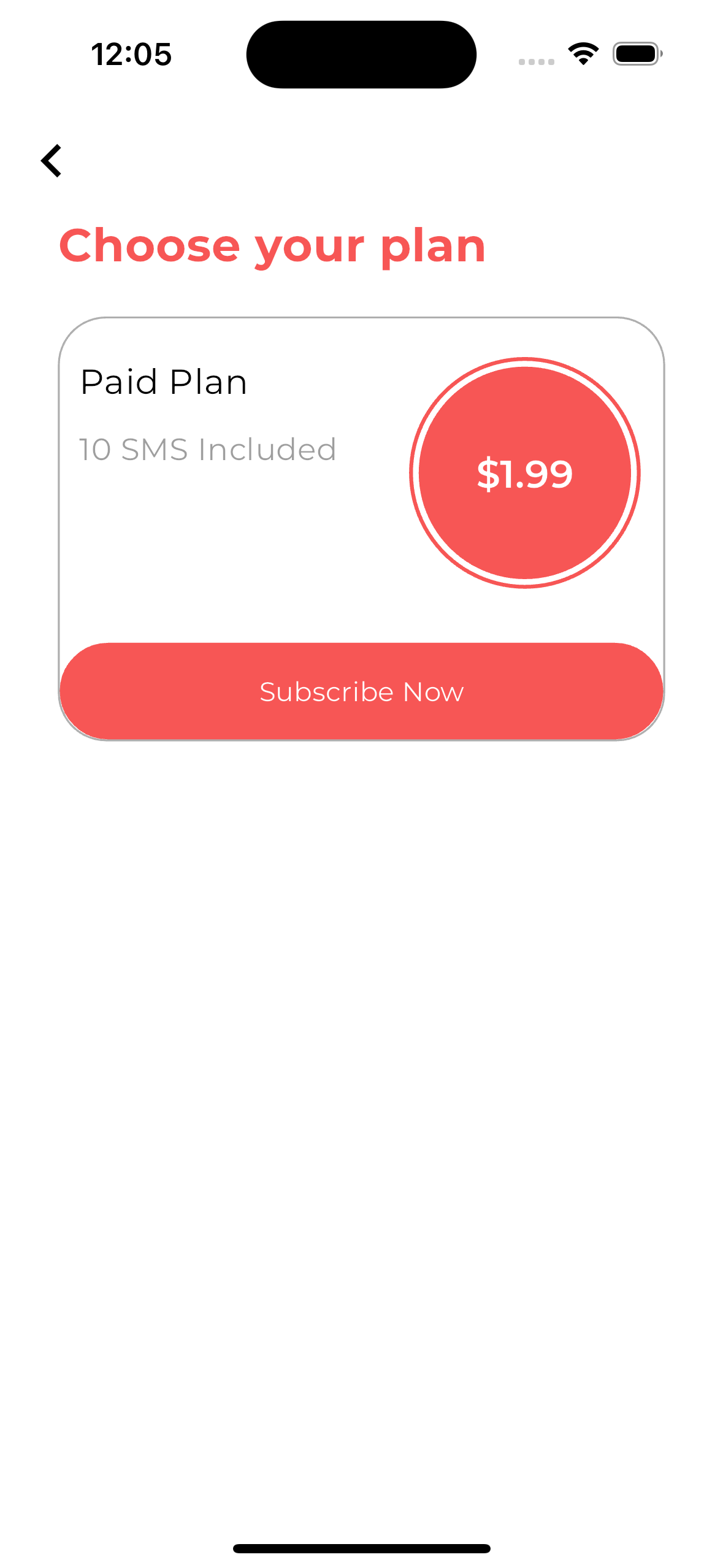
Task: Collapse the plan card via back arrow
Action: pyautogui.click(x=52, y=161)
